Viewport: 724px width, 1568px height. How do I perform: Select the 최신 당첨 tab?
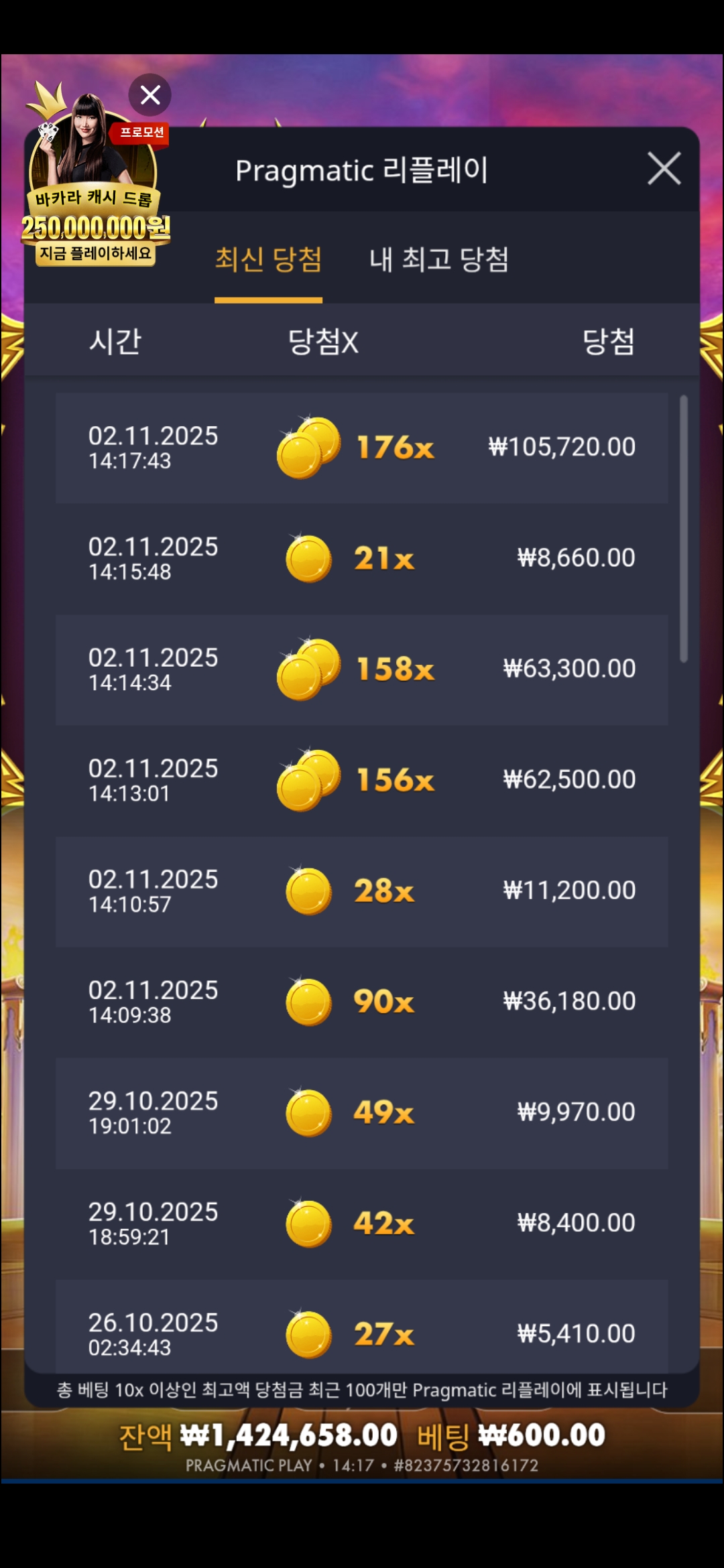(x=268, y=259)
